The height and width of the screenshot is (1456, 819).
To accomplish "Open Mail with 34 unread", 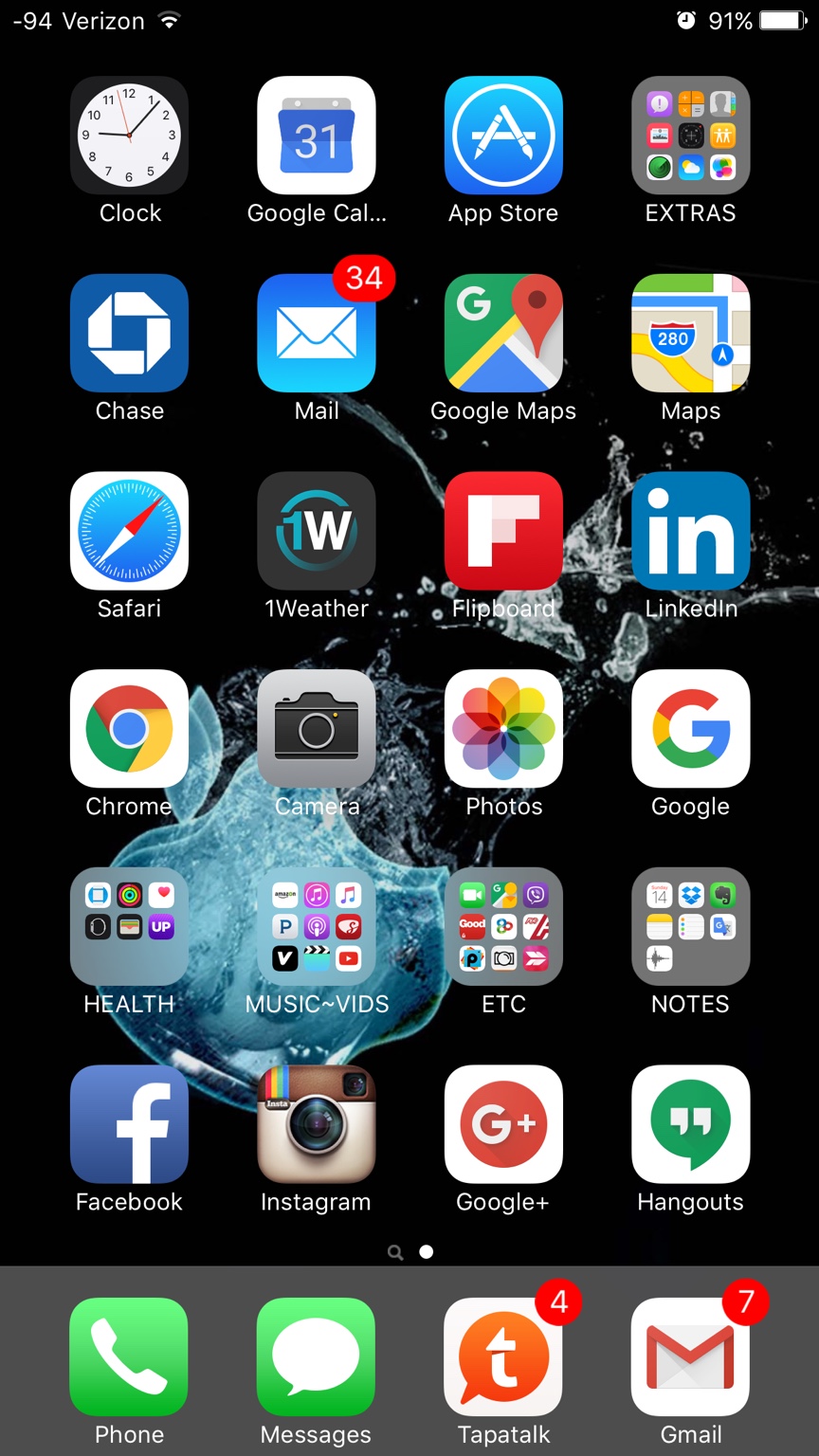I will (316, 333).
